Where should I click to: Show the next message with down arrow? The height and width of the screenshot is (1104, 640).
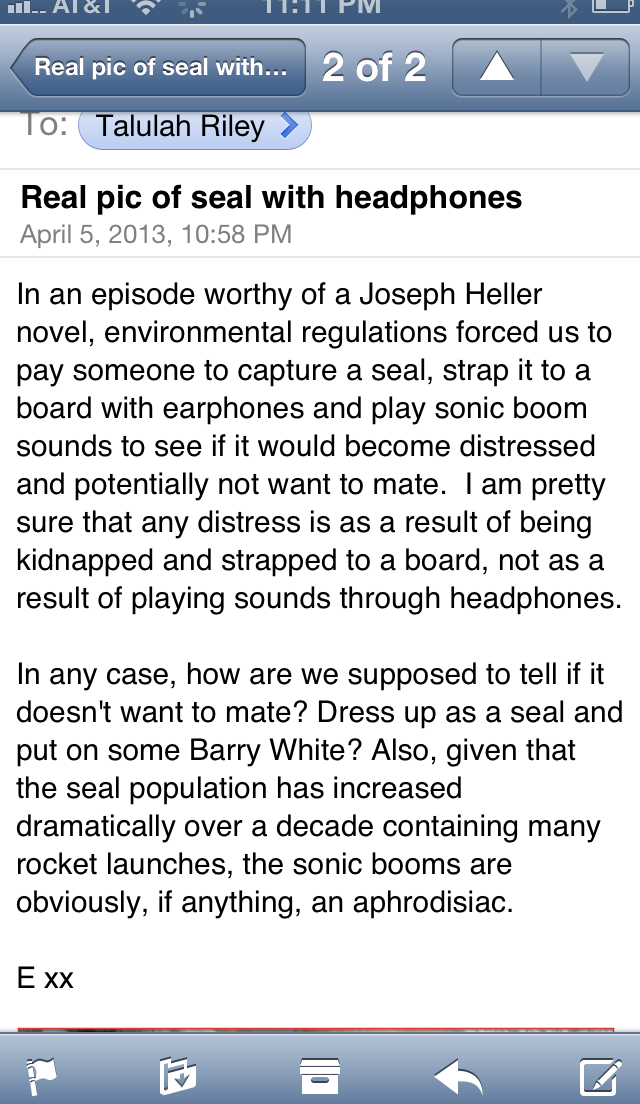(586, 68)
